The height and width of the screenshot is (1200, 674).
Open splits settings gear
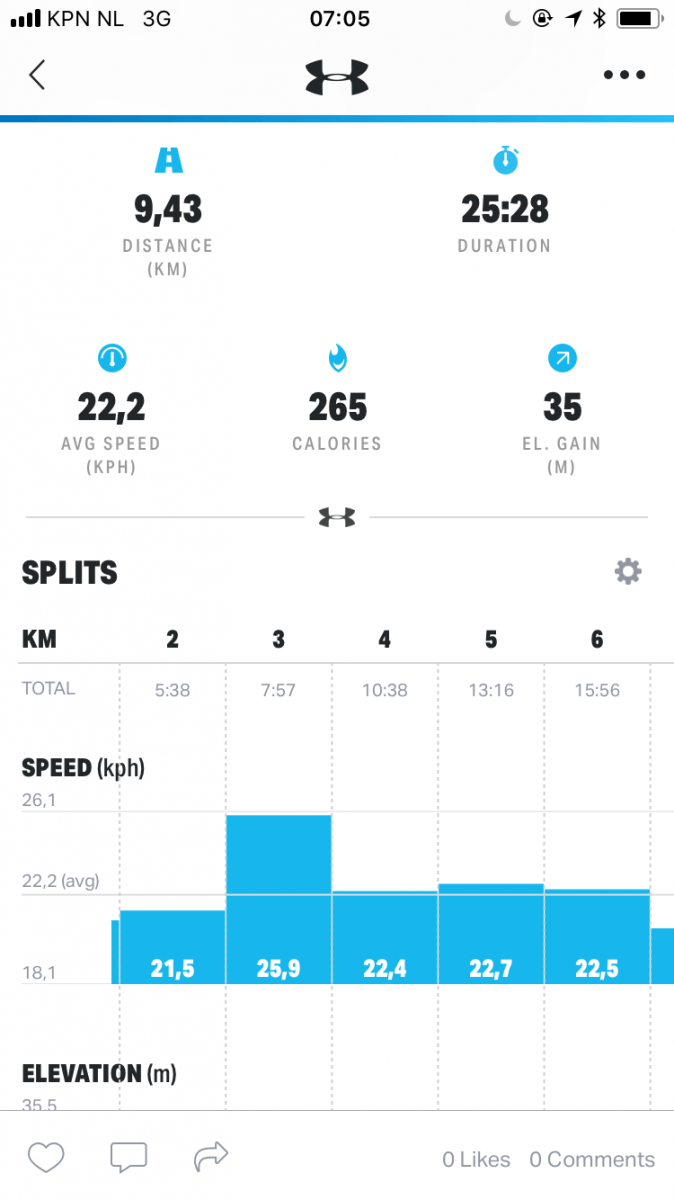click(x=627, y=572)
